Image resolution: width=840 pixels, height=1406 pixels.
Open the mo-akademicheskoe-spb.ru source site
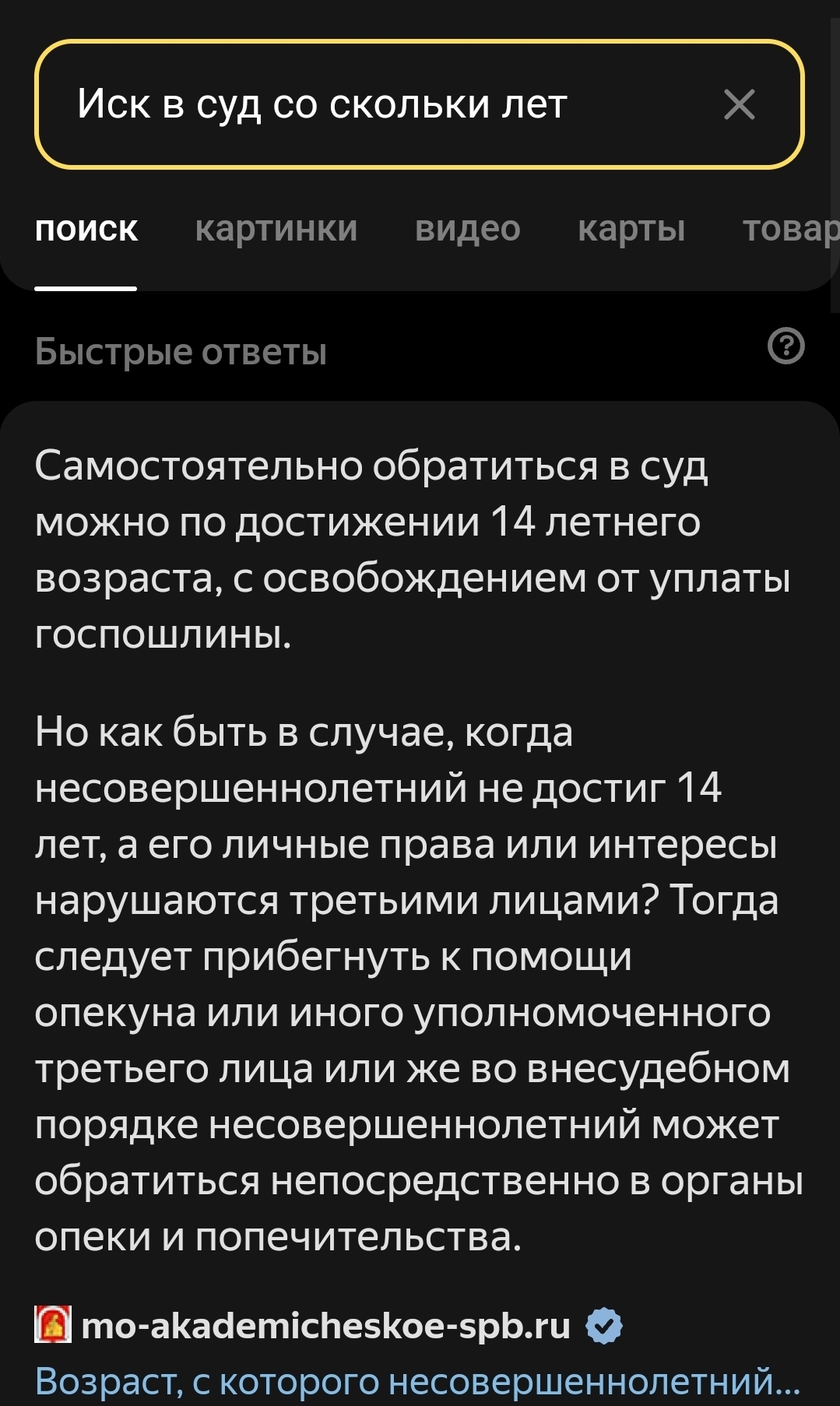point(325,1325)
